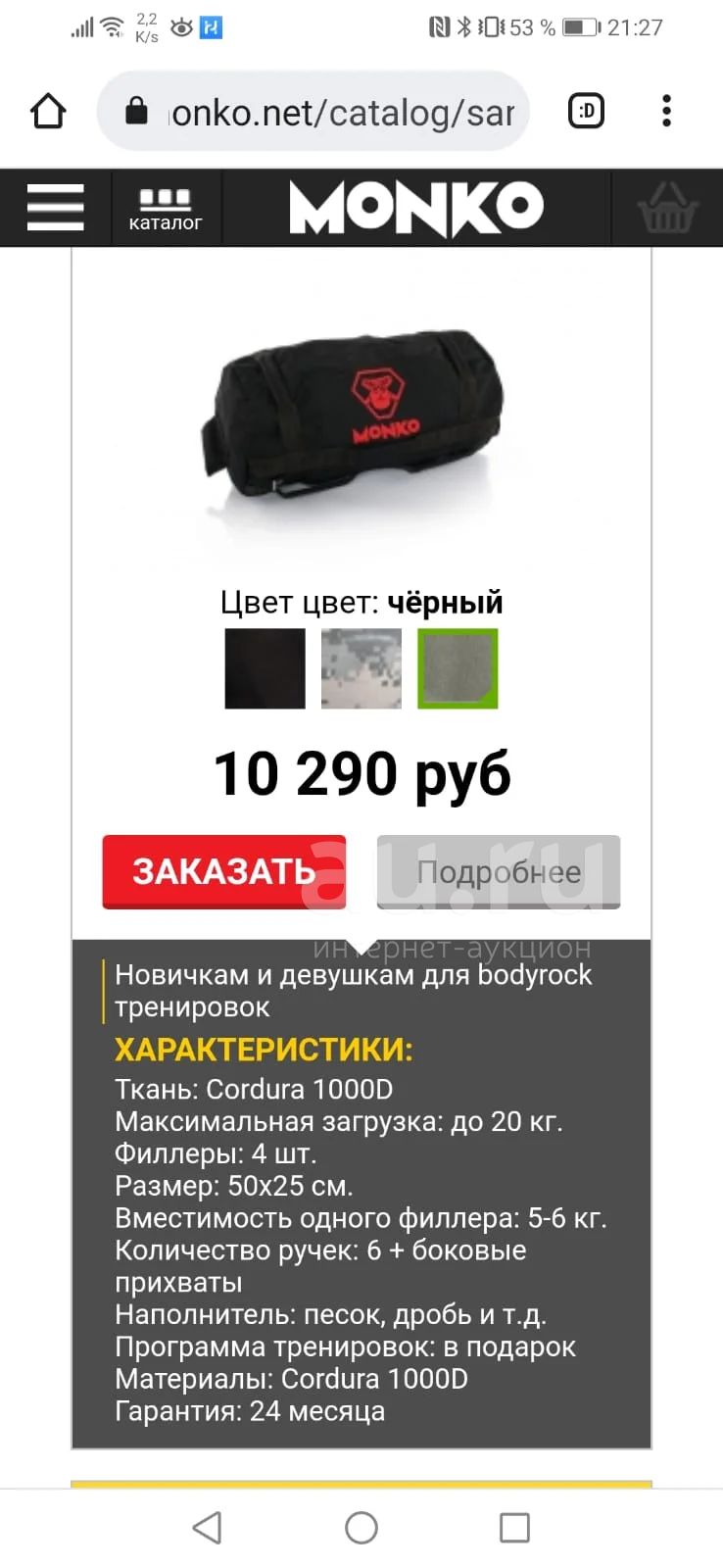Viewport: 723px width, 1568px height.
Task: Go back with the system back button
Action: (x=207, y=1527)
